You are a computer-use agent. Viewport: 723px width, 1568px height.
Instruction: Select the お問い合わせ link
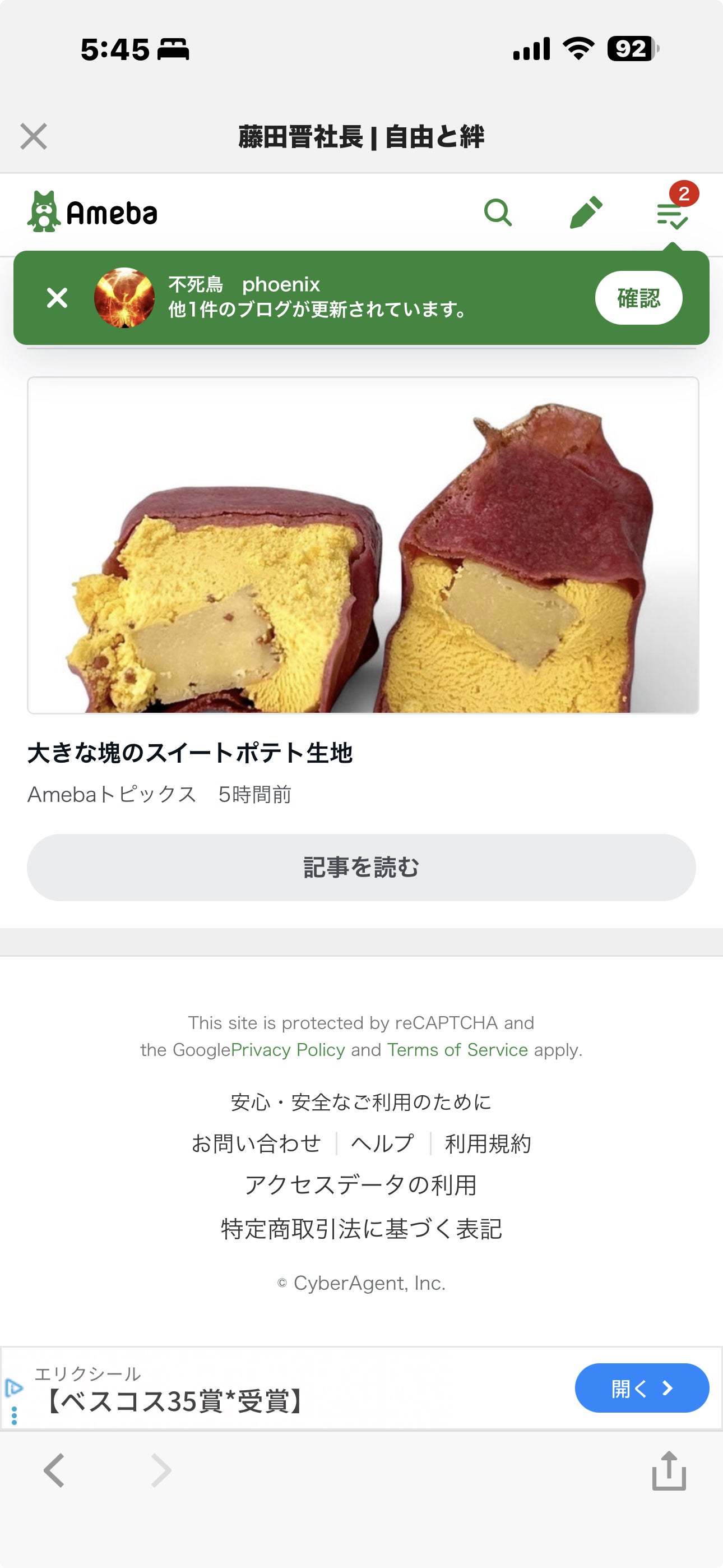(256, 1143)
